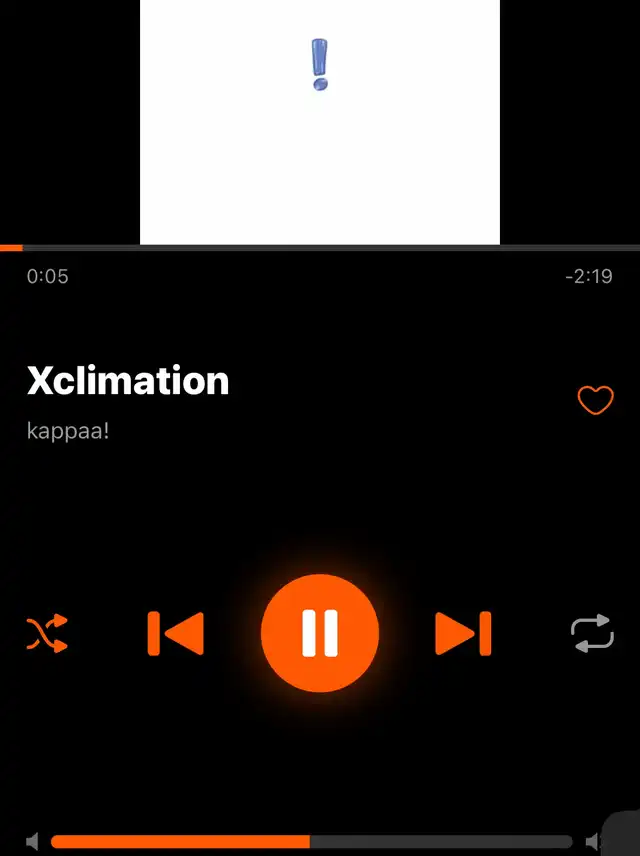640x856 pixels.
Task: Like Xclimation with the heart icon
Action: (x=595, y=401)
